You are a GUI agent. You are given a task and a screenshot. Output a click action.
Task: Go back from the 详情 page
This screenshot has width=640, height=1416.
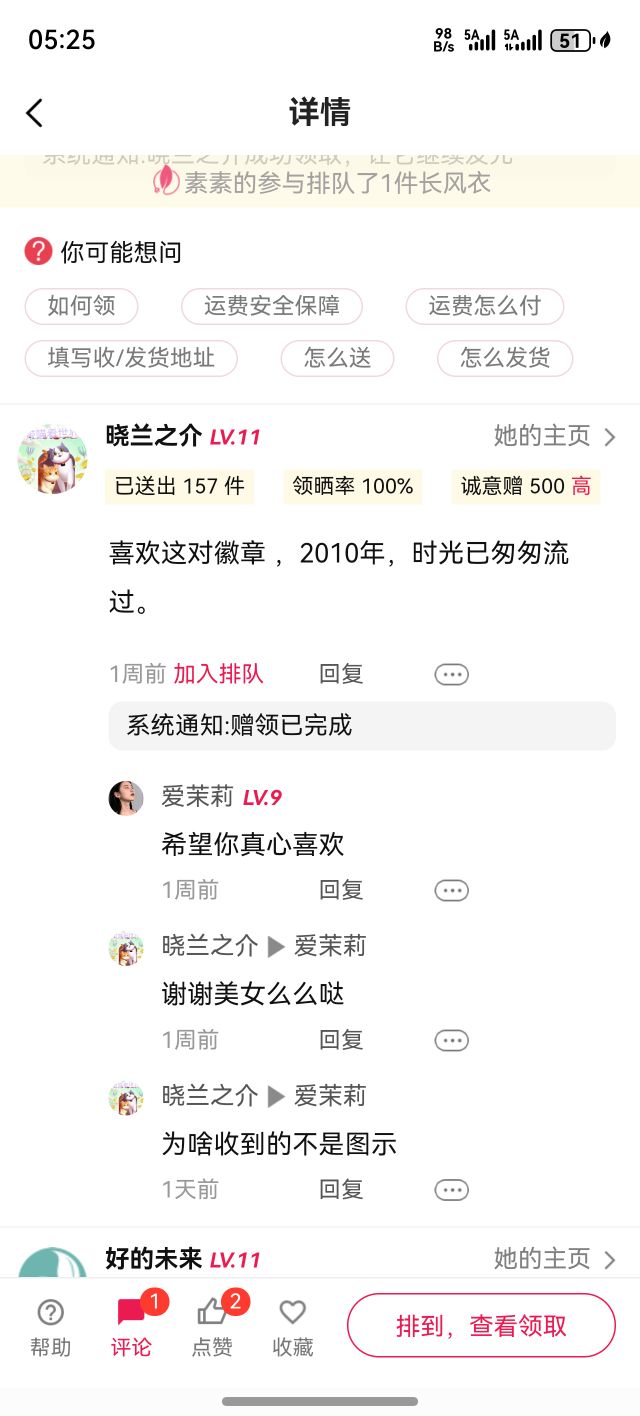click(35, 112)
